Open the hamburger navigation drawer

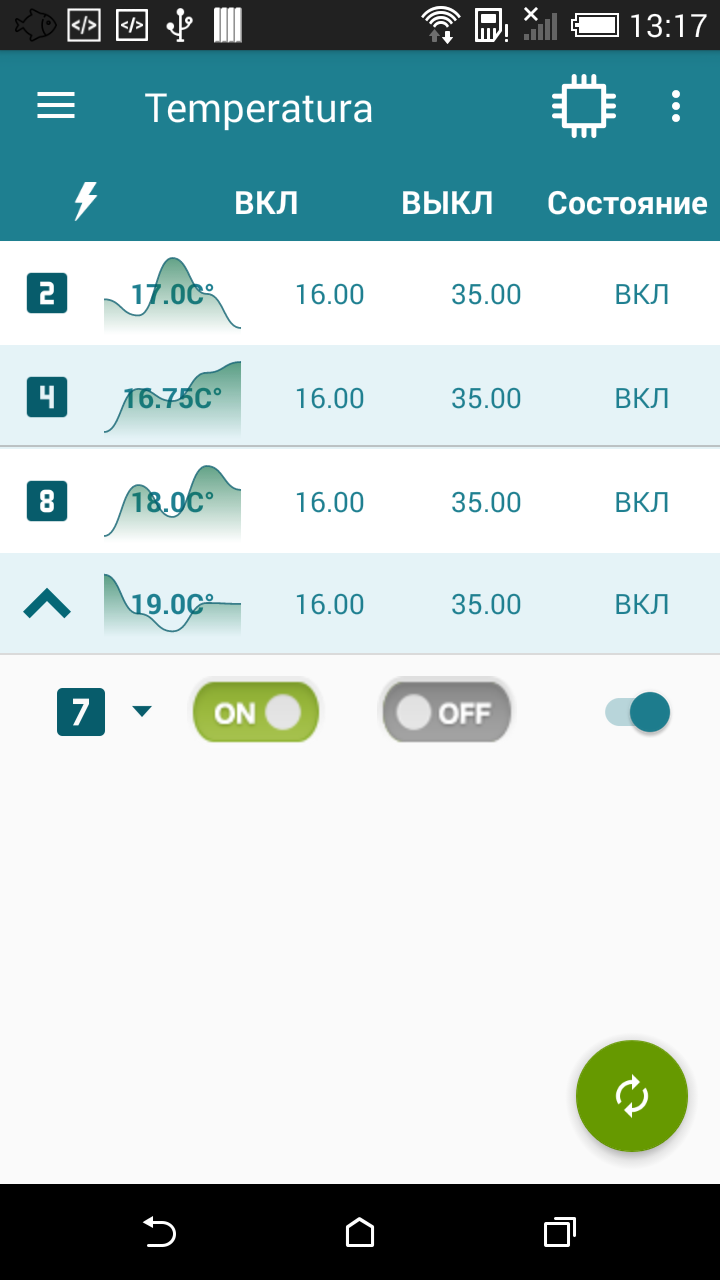56,107
